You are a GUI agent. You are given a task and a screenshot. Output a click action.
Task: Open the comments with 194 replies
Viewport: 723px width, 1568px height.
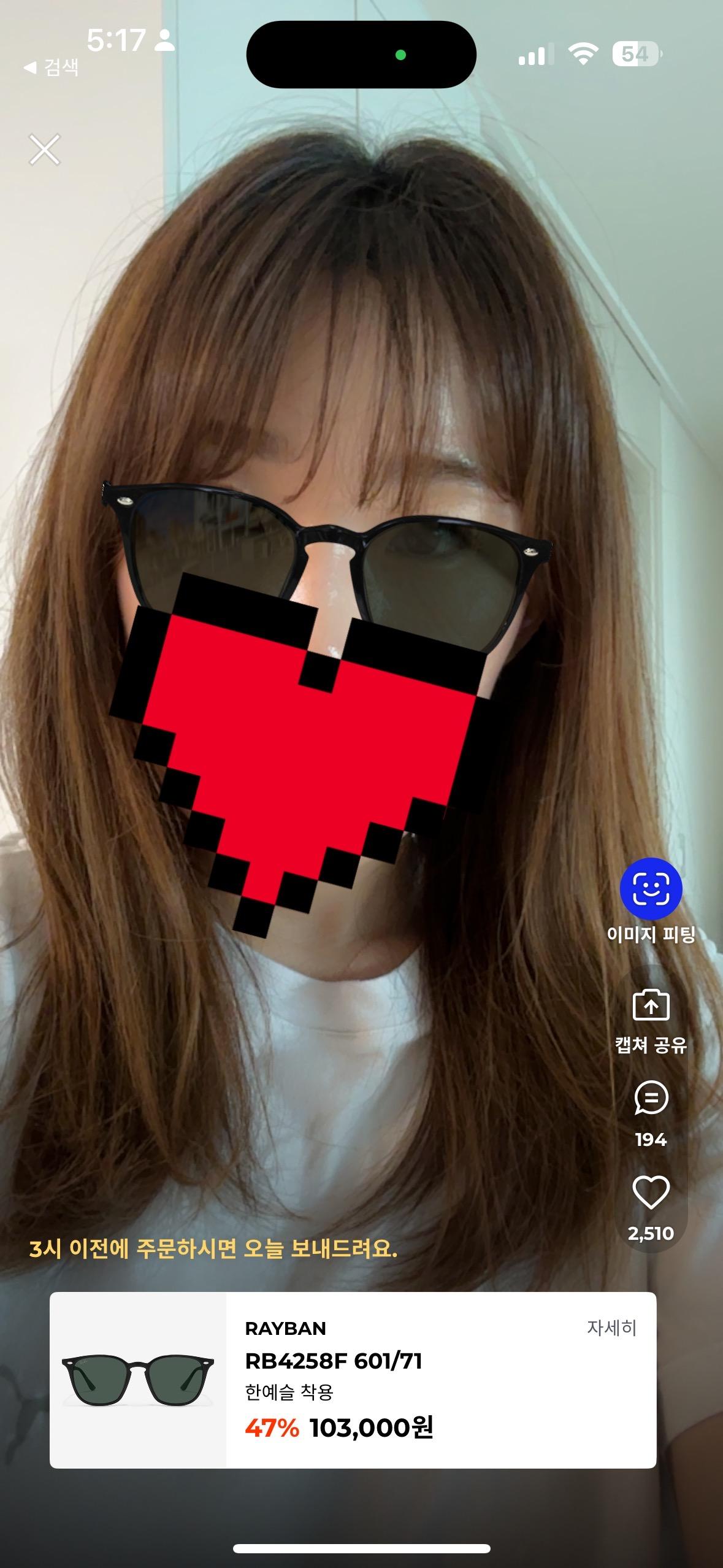click(x=651, y=1099)
